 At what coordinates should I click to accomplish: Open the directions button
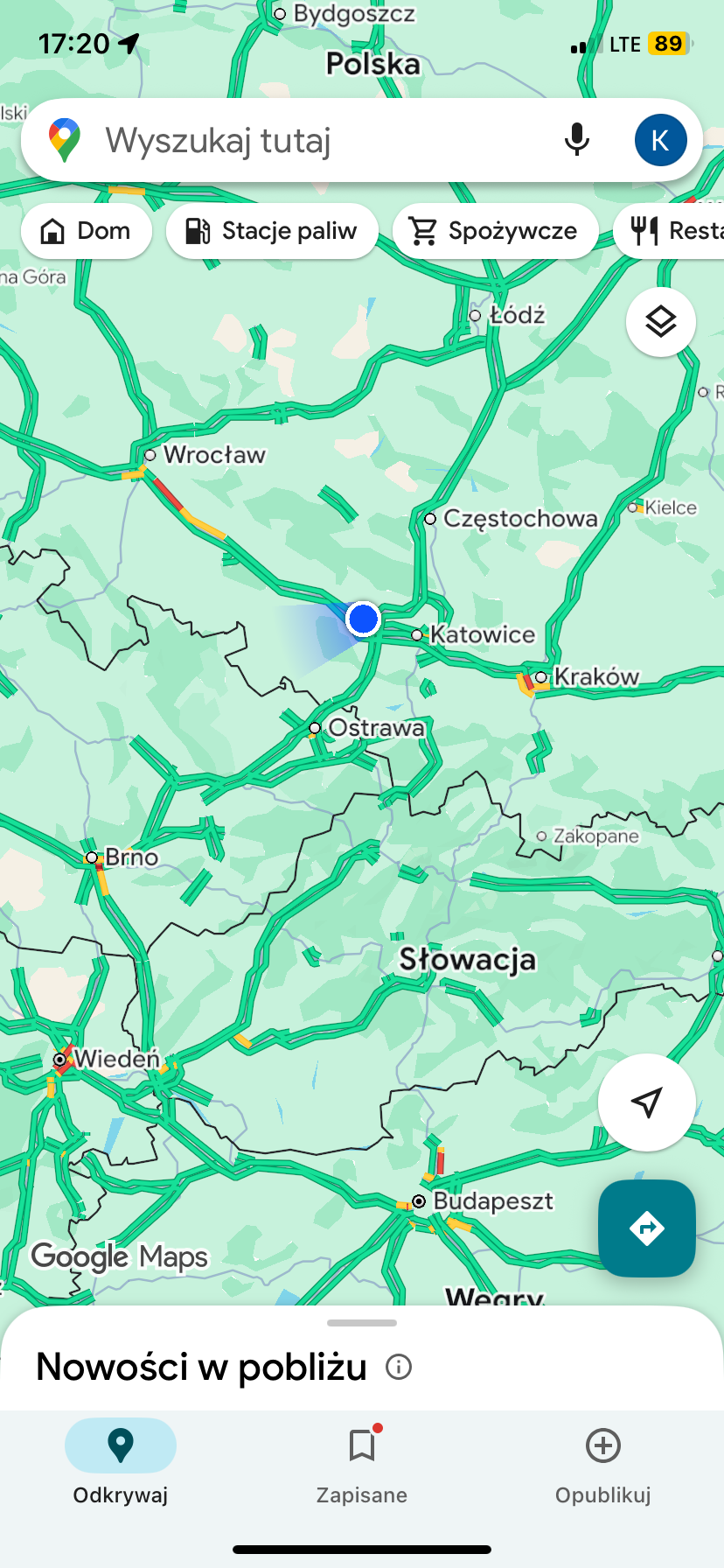pyautogui.click(x=646, y=1228)
